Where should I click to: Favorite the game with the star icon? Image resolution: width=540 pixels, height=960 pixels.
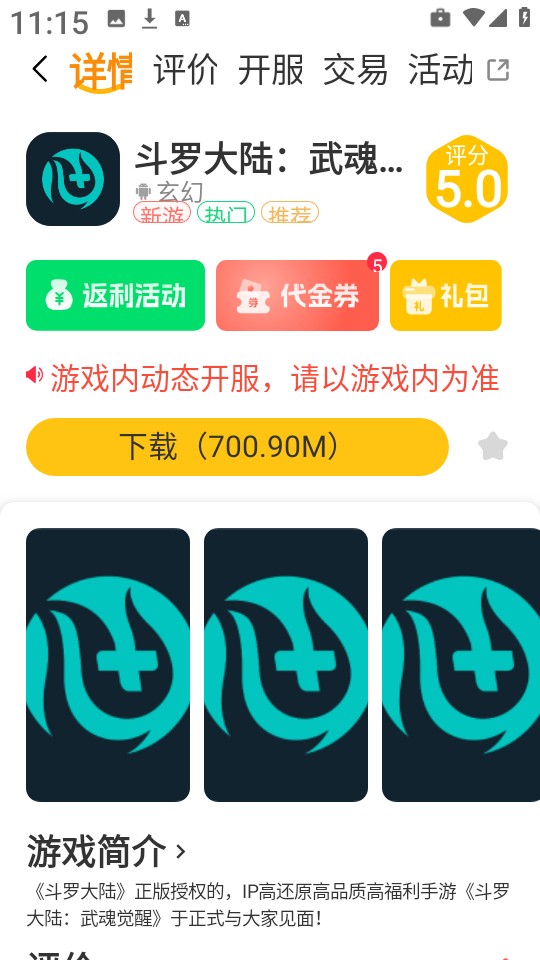pos(493,447)
